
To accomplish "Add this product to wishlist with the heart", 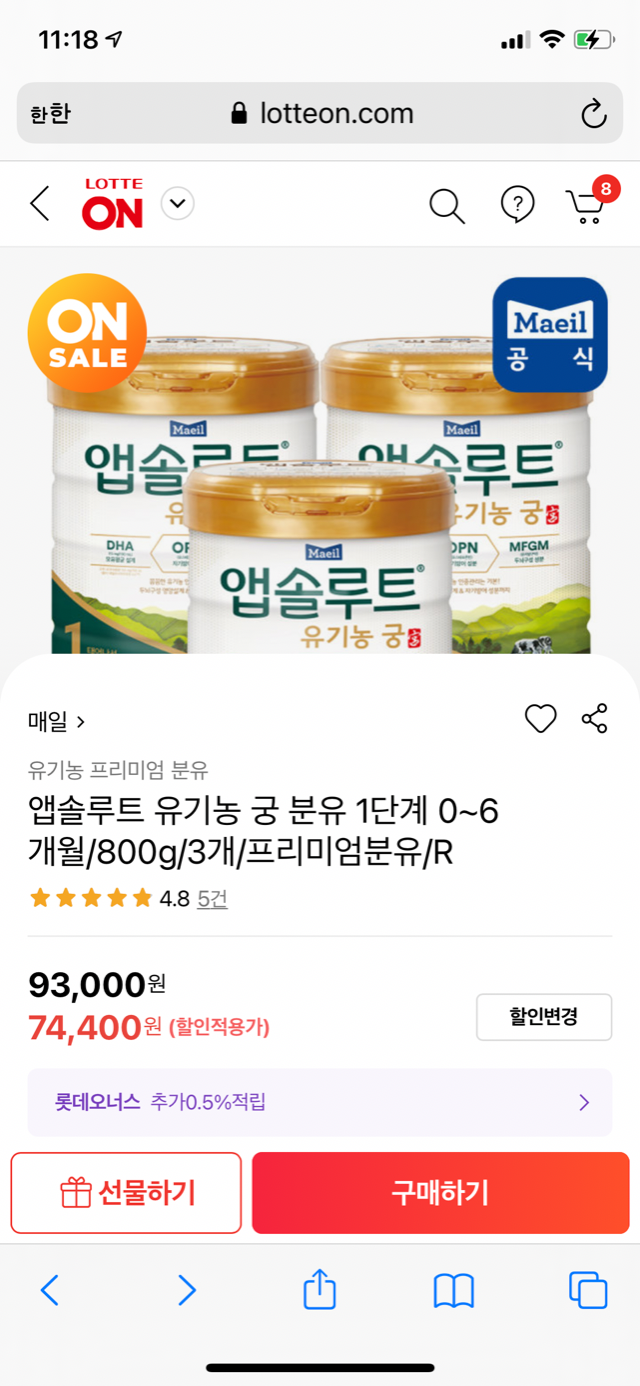I will point(540,719).
